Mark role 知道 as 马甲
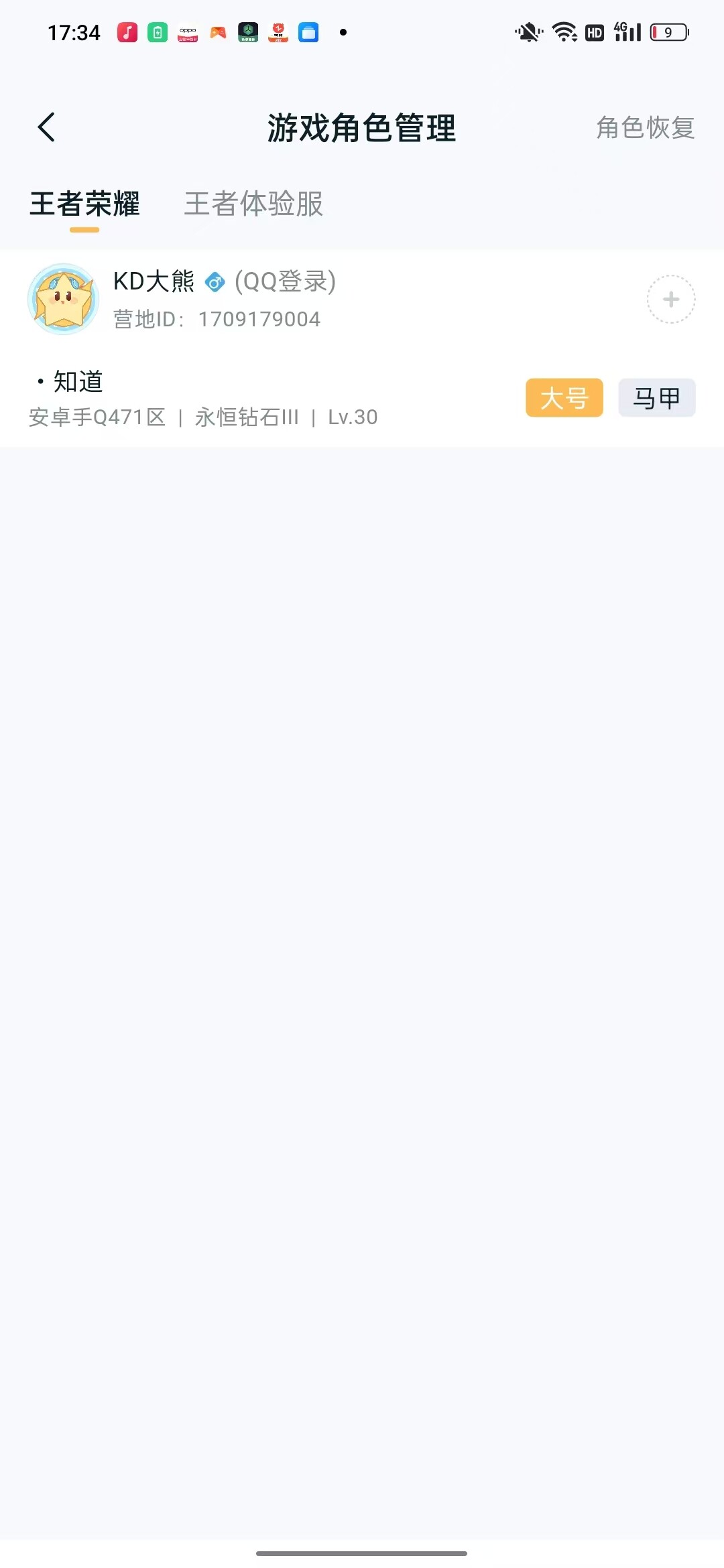724x1568 pixels. click(x=656, y=398)
